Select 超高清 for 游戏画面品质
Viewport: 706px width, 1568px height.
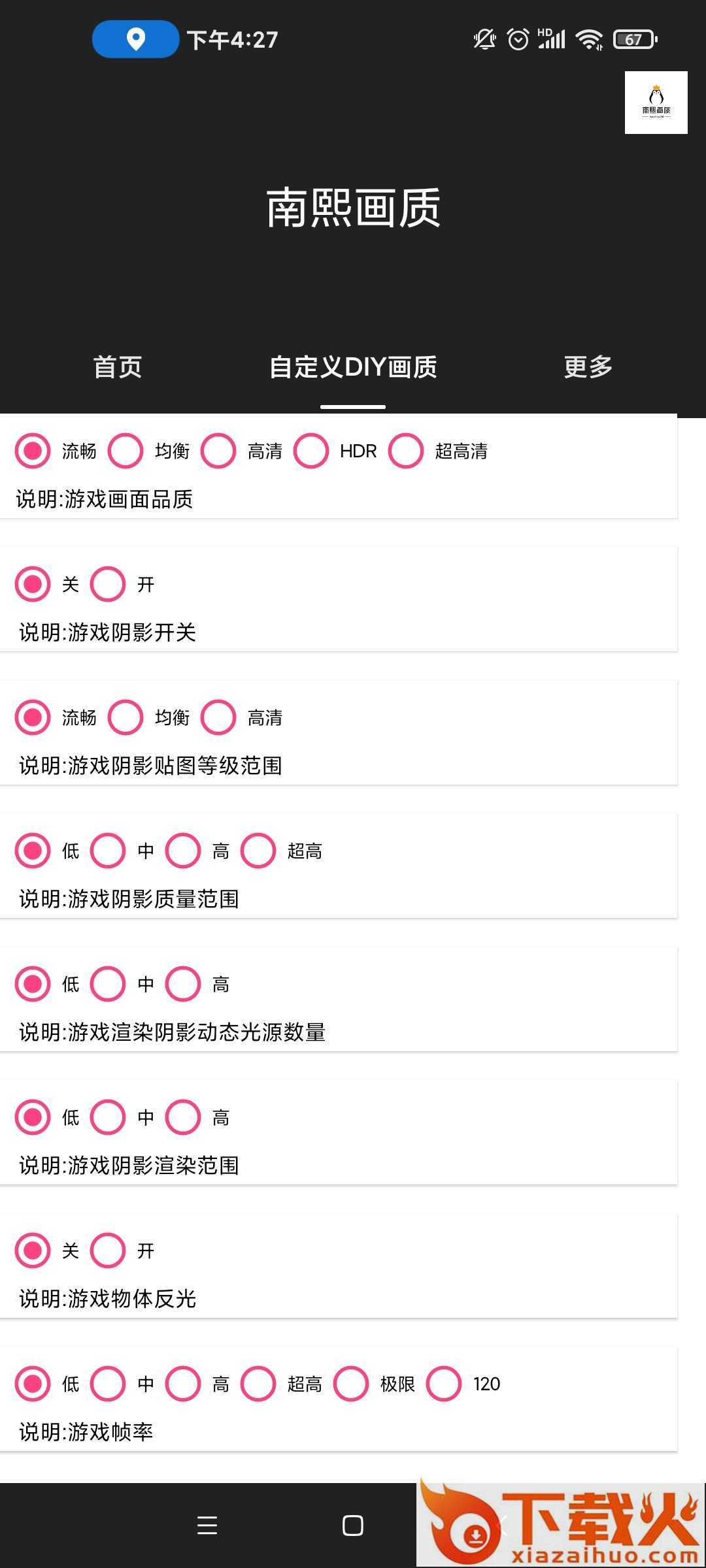point(406,451)
